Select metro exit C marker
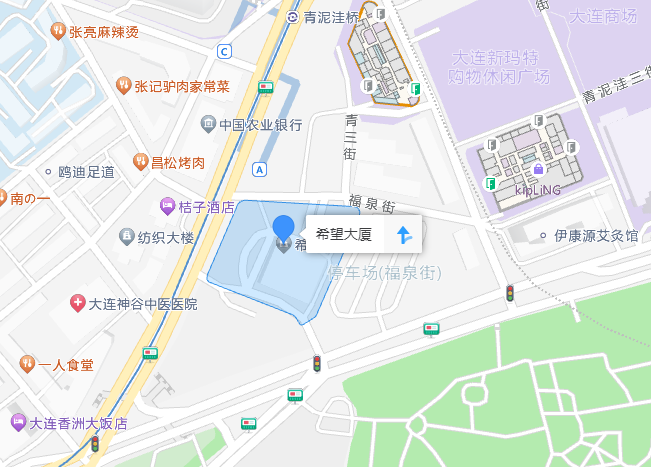The image size is (651, 467). point(224,51)
